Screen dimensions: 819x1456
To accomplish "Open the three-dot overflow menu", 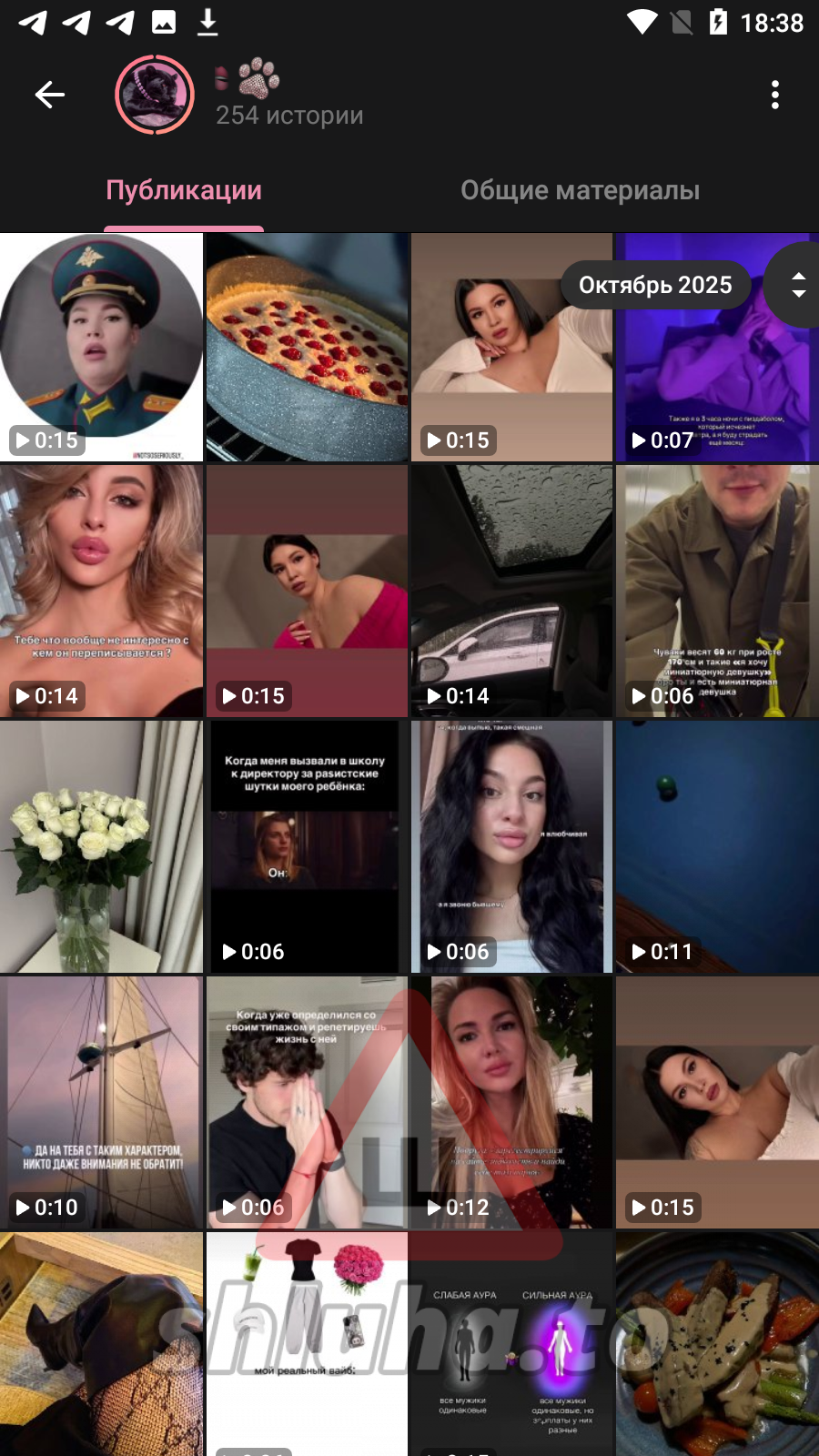I will (x=774, y=95).
